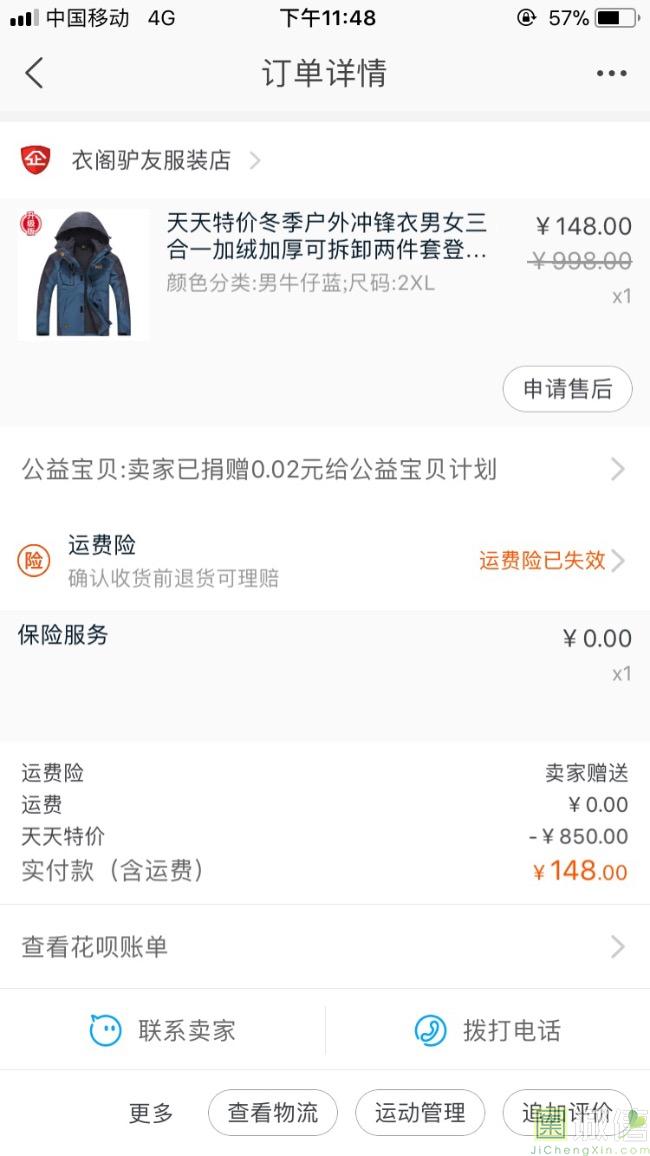This screenshot has height=1156, width=650.
Task: Open the 衣阁驴友服装店 shop page
Action: click(151, 160)
